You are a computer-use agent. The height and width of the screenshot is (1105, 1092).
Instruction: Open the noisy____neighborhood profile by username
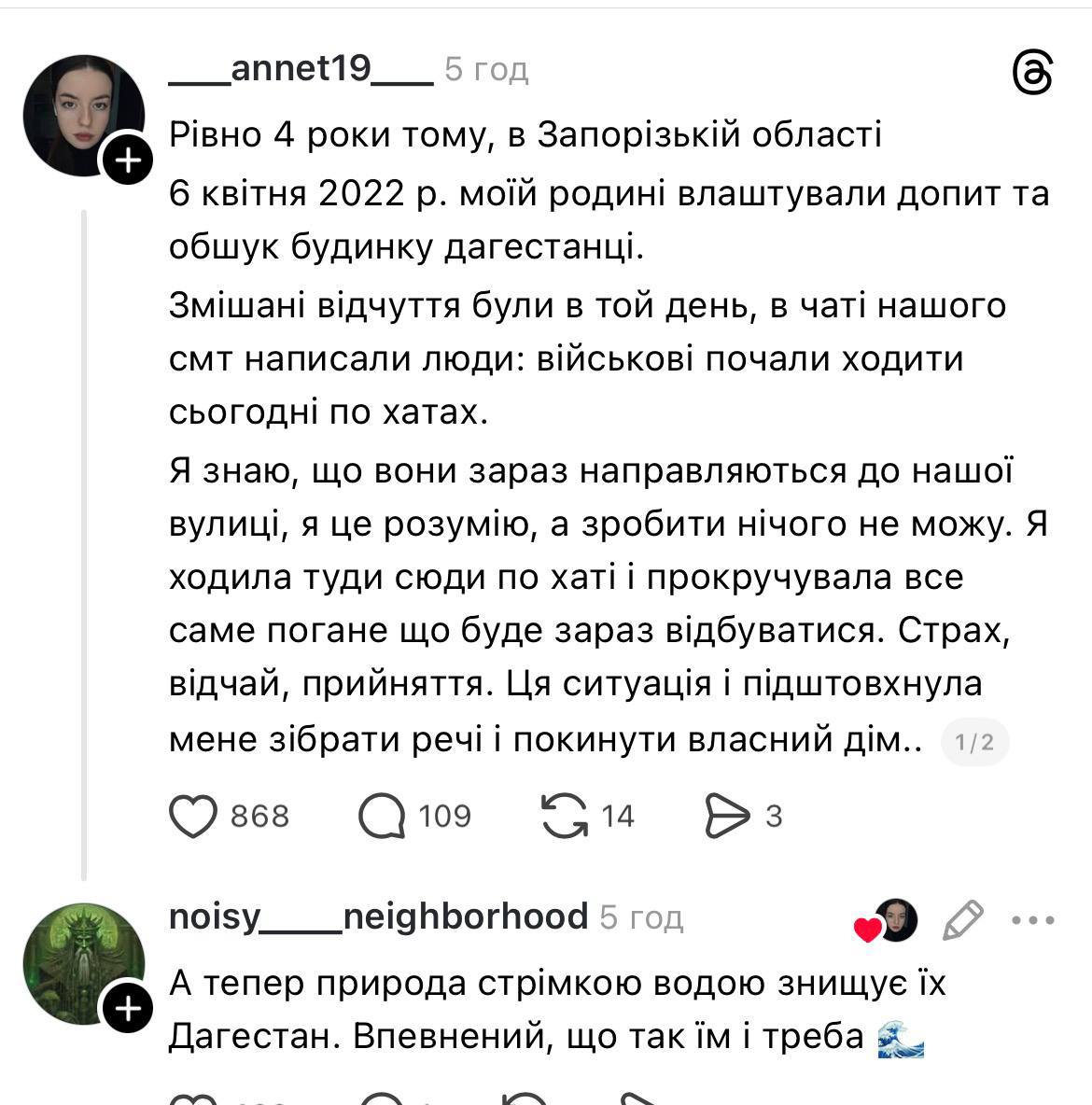point(378,916)
